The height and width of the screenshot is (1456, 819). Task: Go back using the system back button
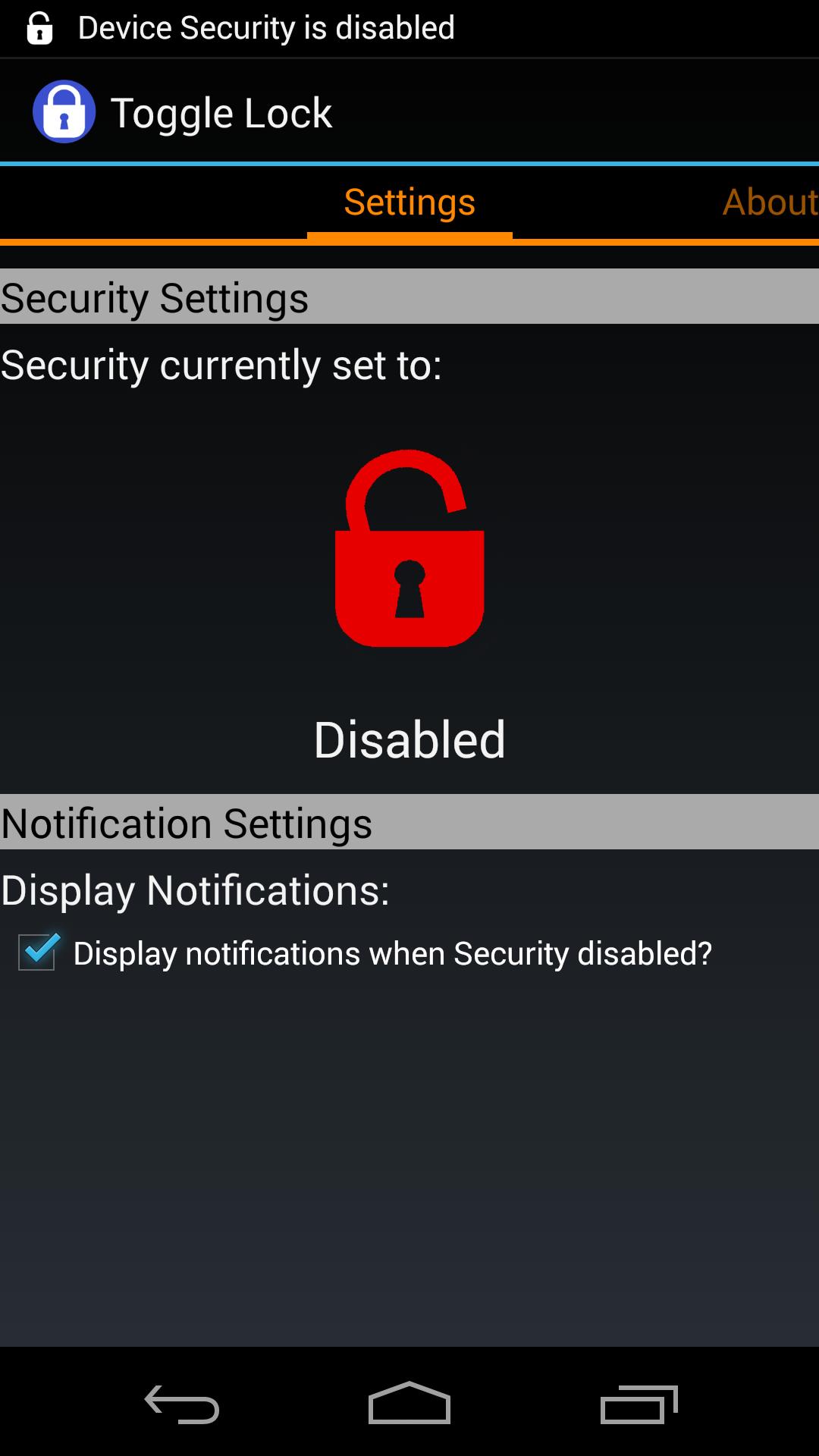182,1404
